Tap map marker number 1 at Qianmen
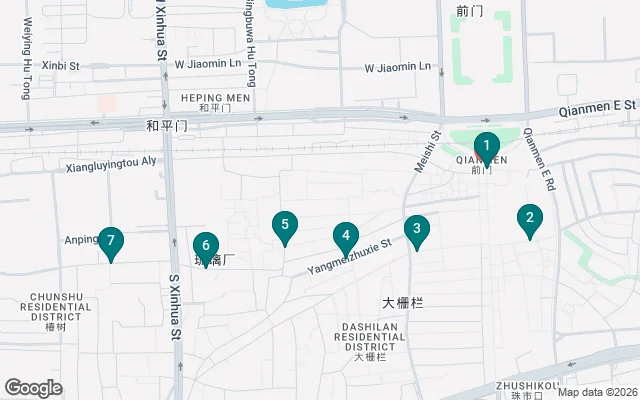The height and width of the screenshot is (400, 640). pos(486,148)
